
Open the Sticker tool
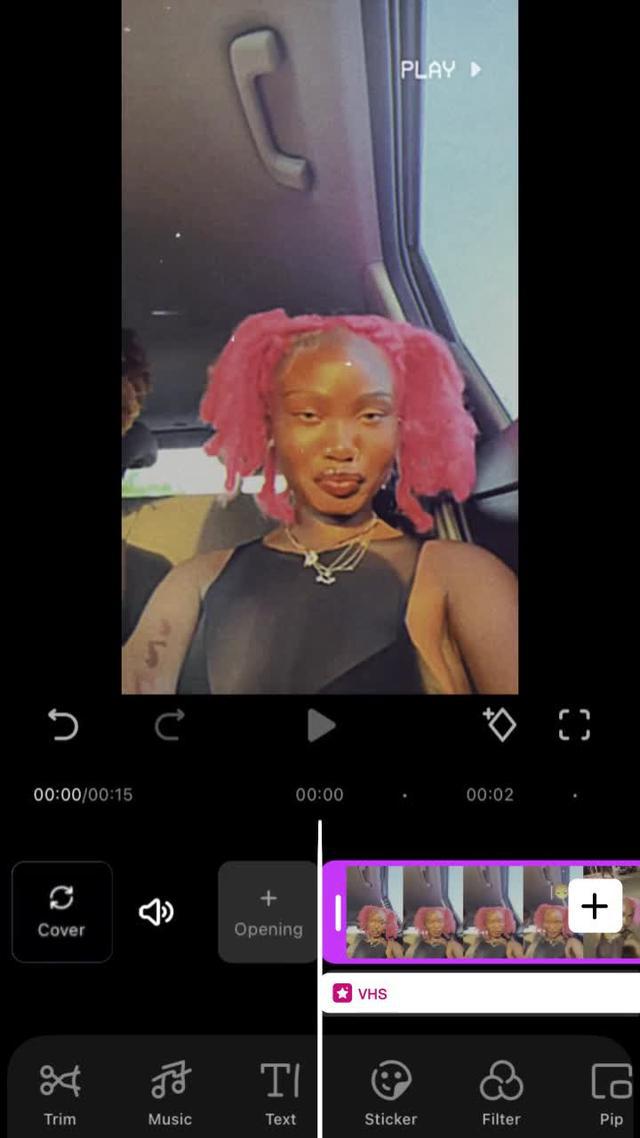pos(391,1094)
